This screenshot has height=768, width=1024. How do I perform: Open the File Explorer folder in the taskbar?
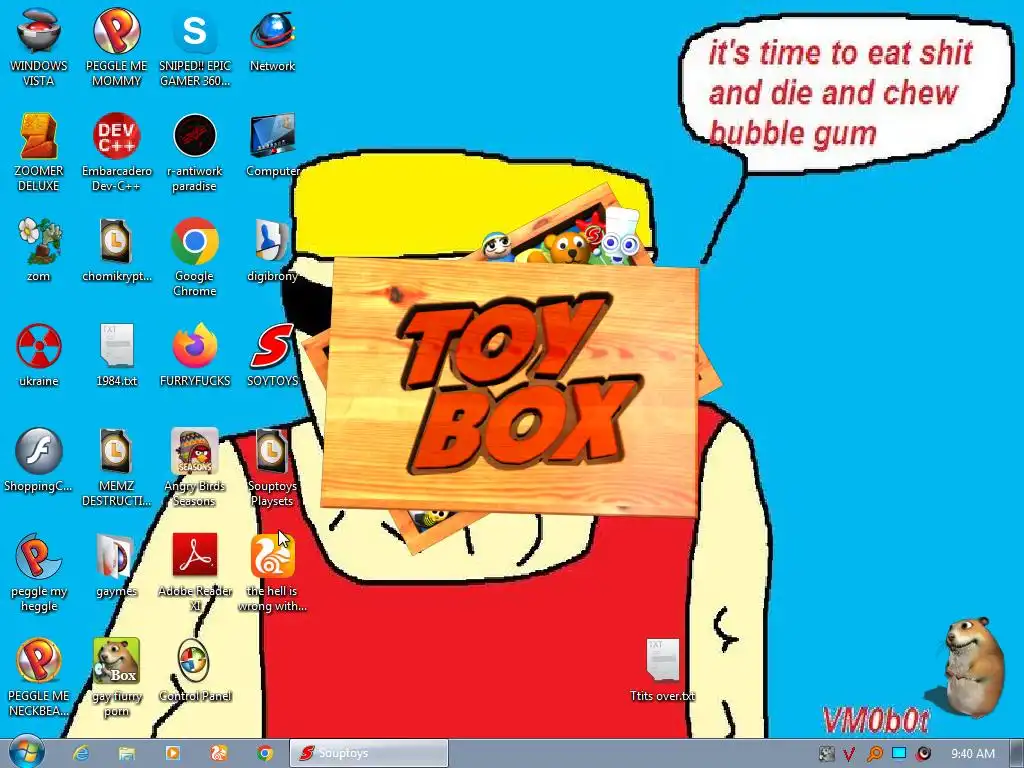coord(127,753)
